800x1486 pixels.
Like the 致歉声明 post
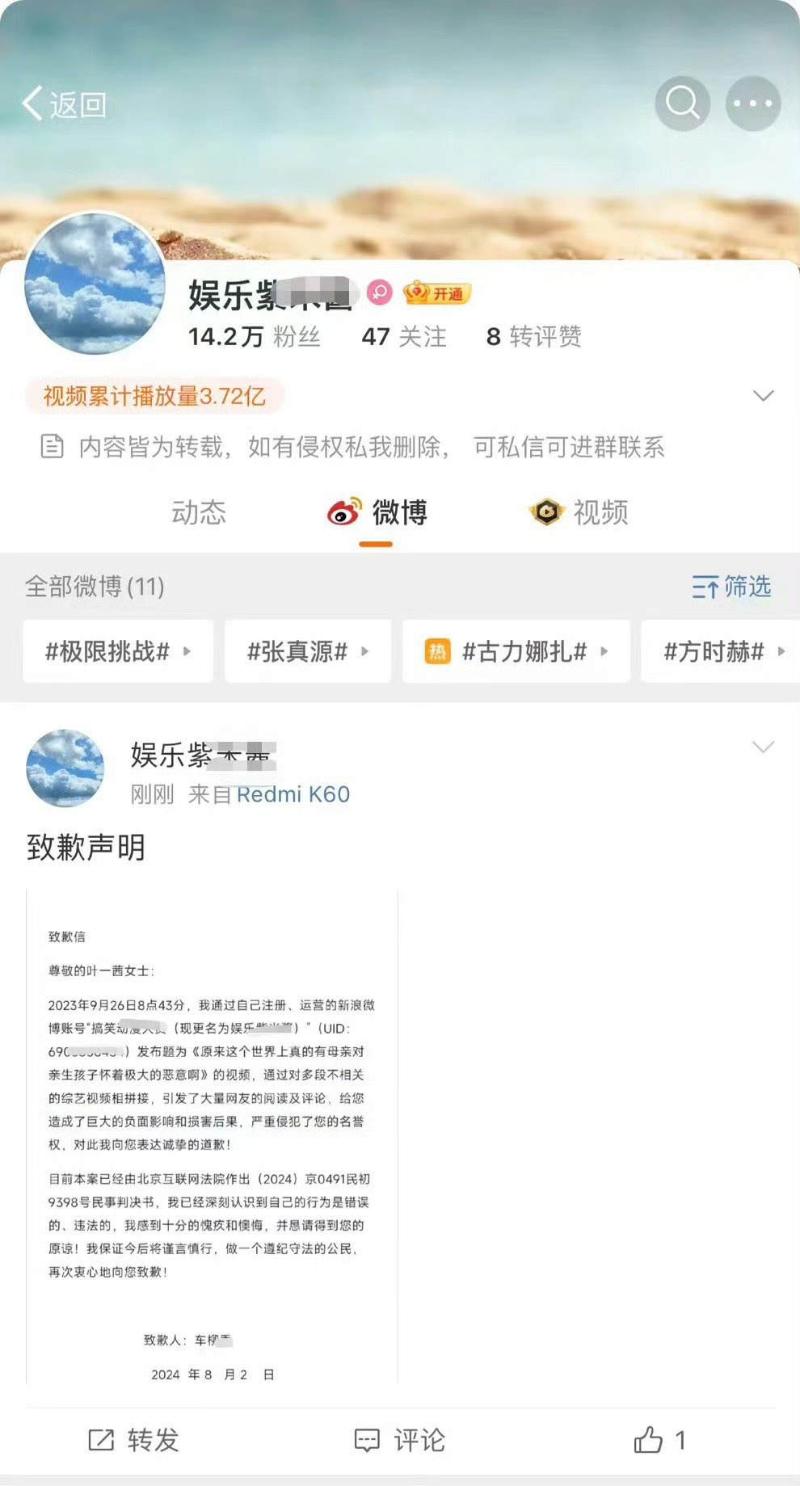tap(660, 1440)
